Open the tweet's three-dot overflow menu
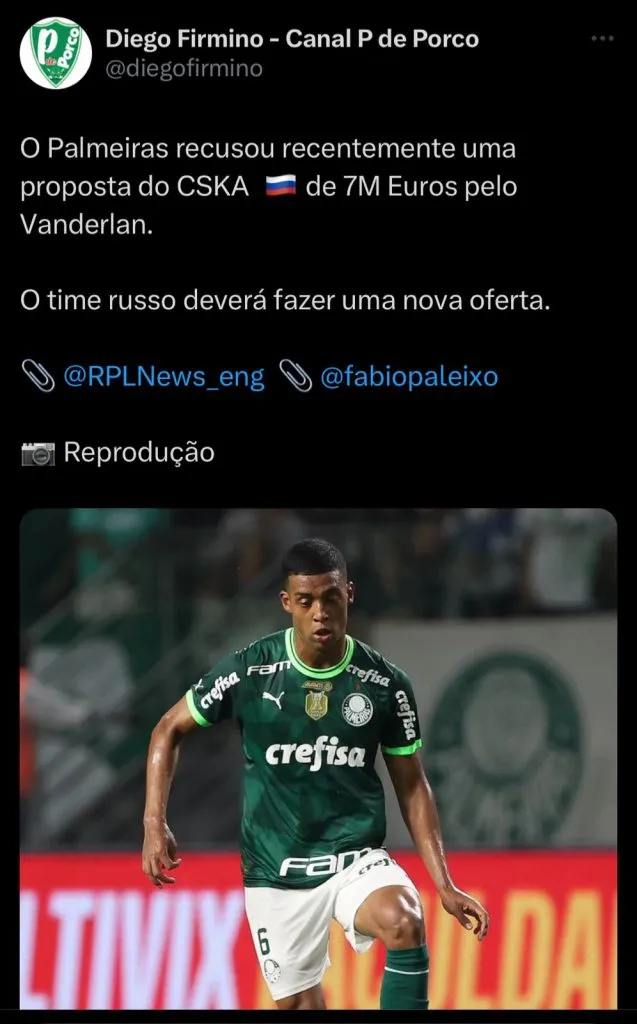The image size is (637, 1024). click(x=601, y=38)
